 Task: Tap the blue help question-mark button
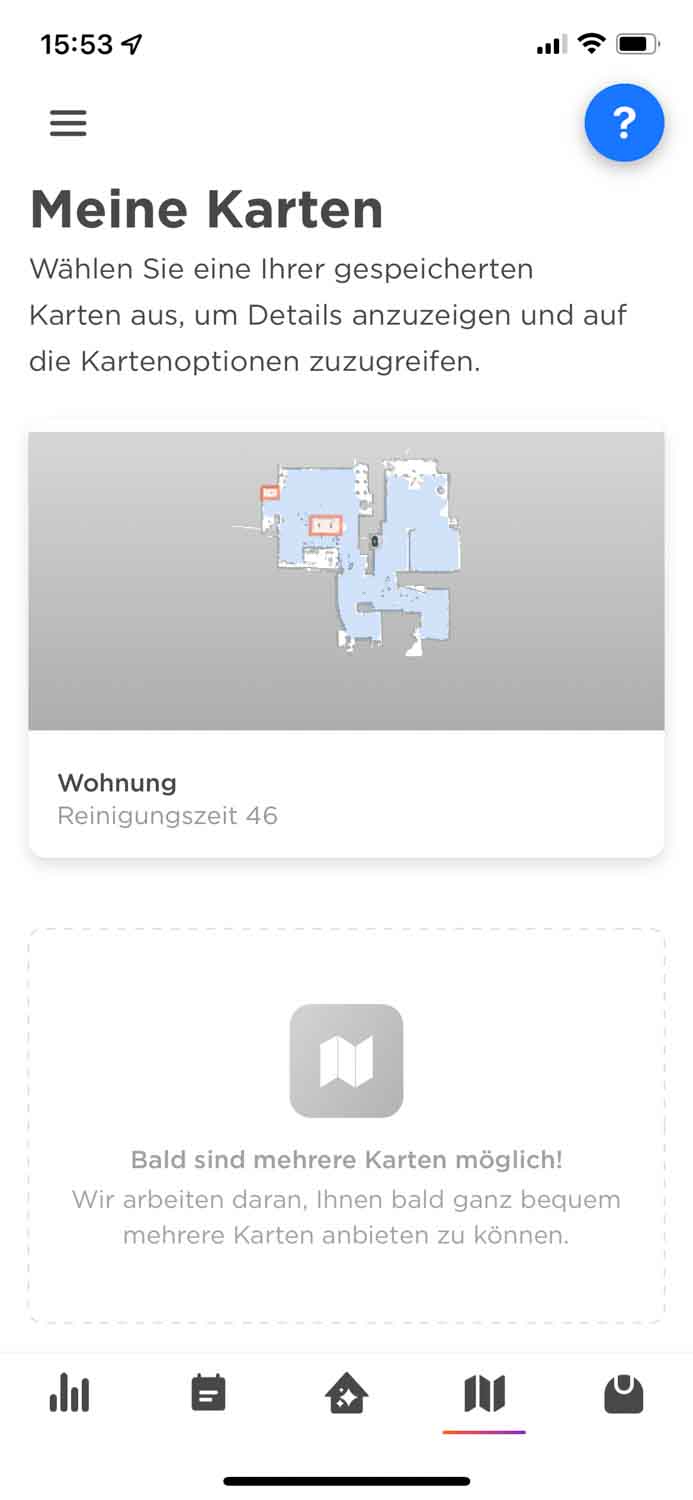click(x=624, y=123)
